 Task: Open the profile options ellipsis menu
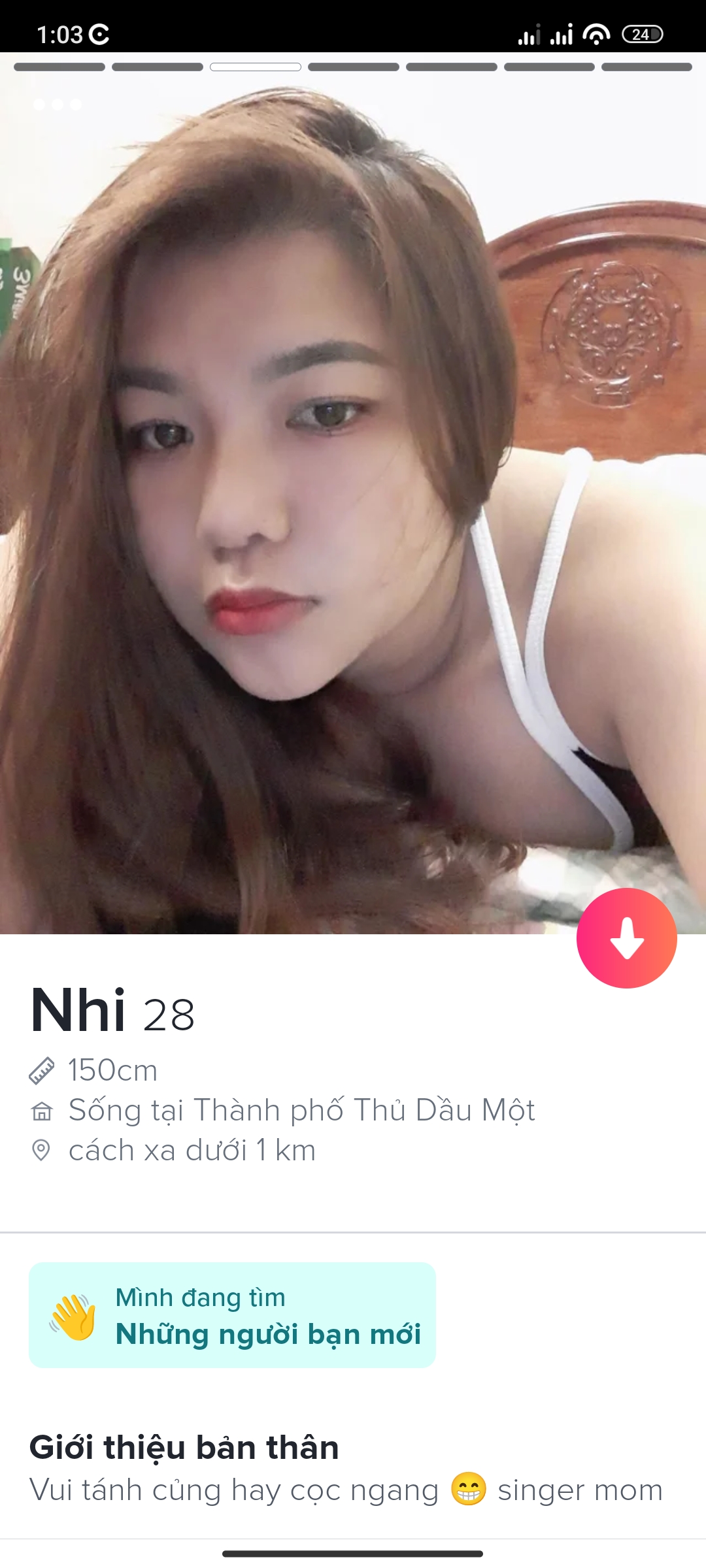(58, 103)
